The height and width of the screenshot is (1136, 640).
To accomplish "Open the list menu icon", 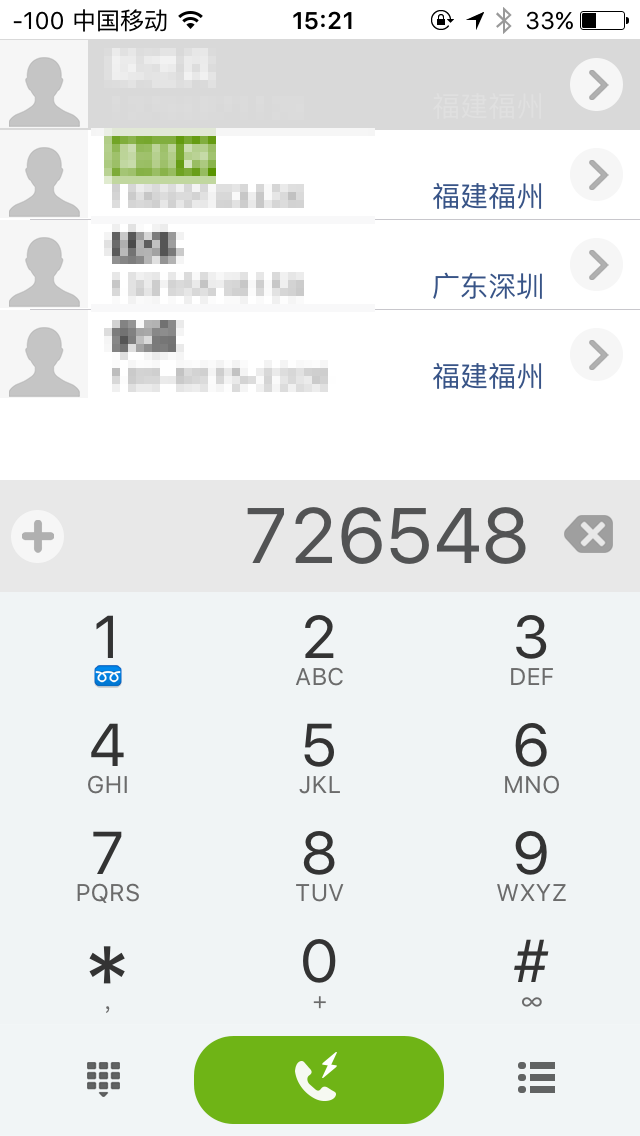I will (537, 1077).
